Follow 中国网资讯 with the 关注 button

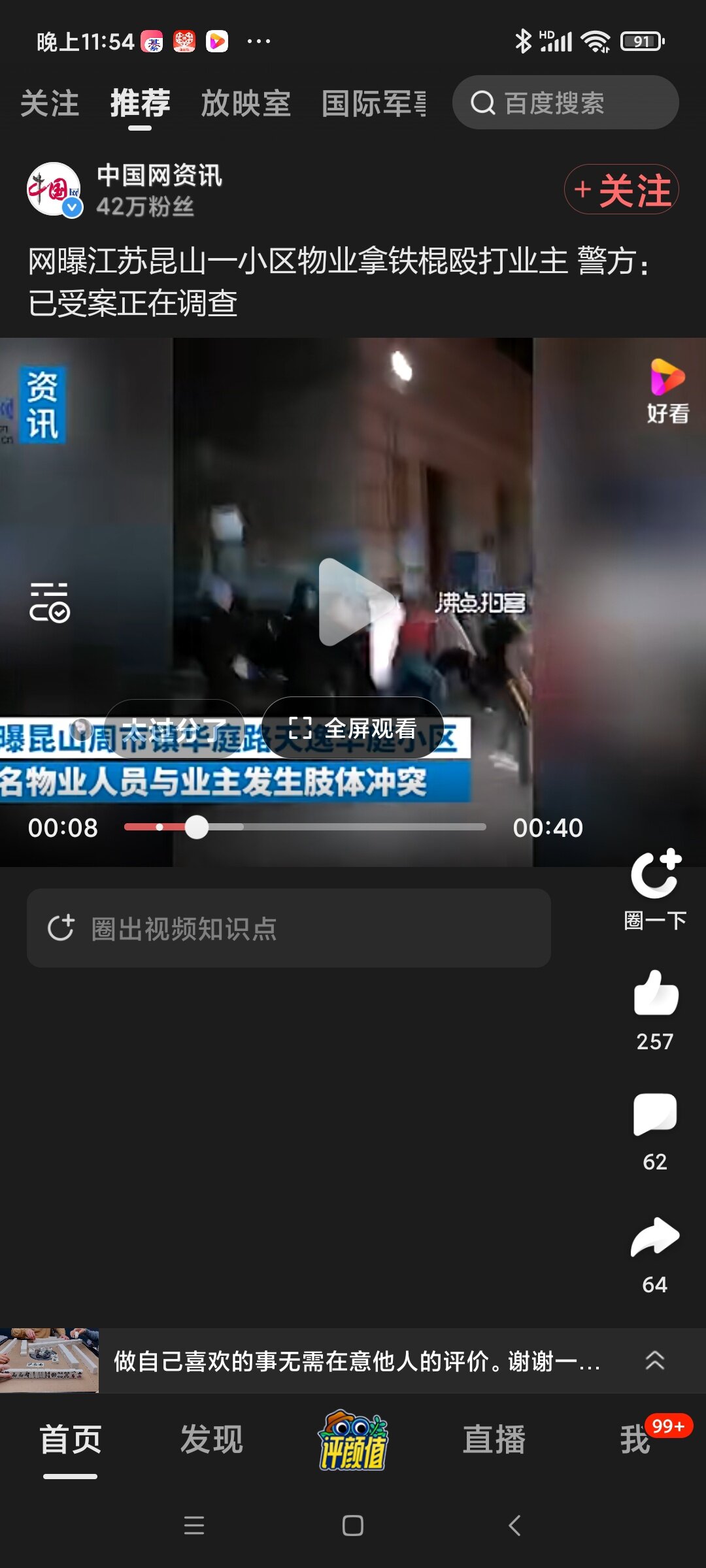point(622,189)
